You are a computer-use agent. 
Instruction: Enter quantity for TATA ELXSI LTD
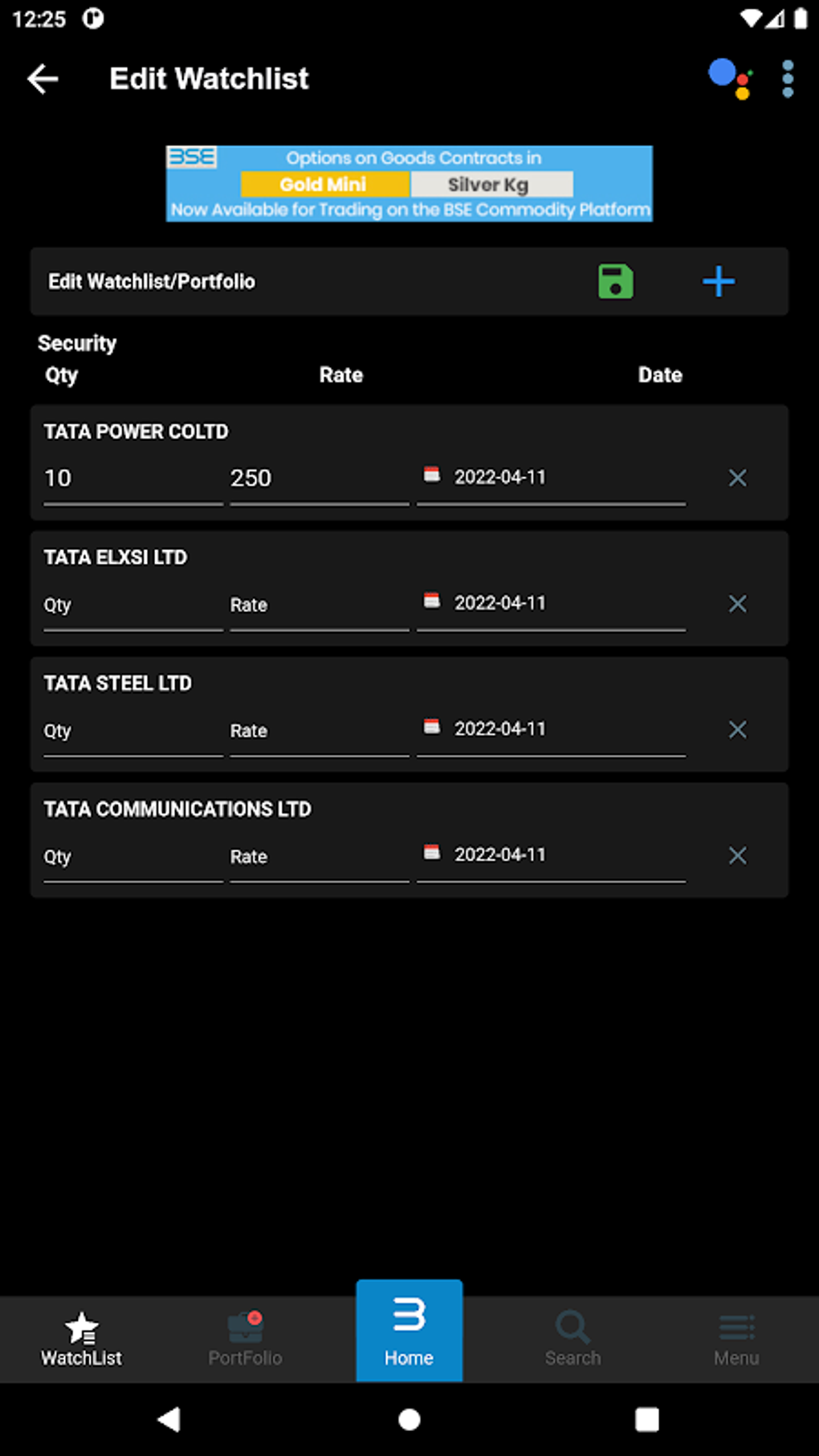[132, 605]
